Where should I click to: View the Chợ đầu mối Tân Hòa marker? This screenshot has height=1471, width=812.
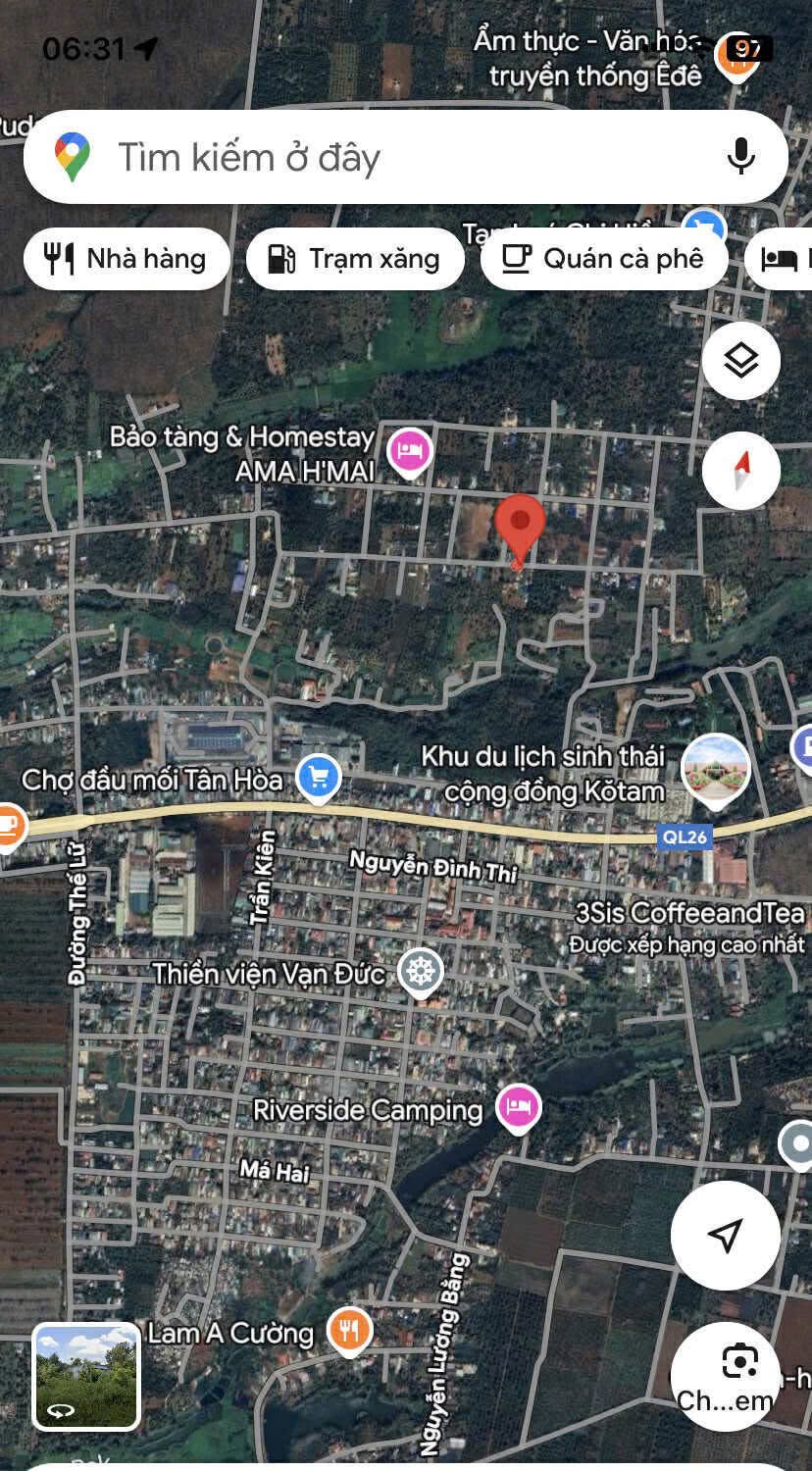pos(318,779)
